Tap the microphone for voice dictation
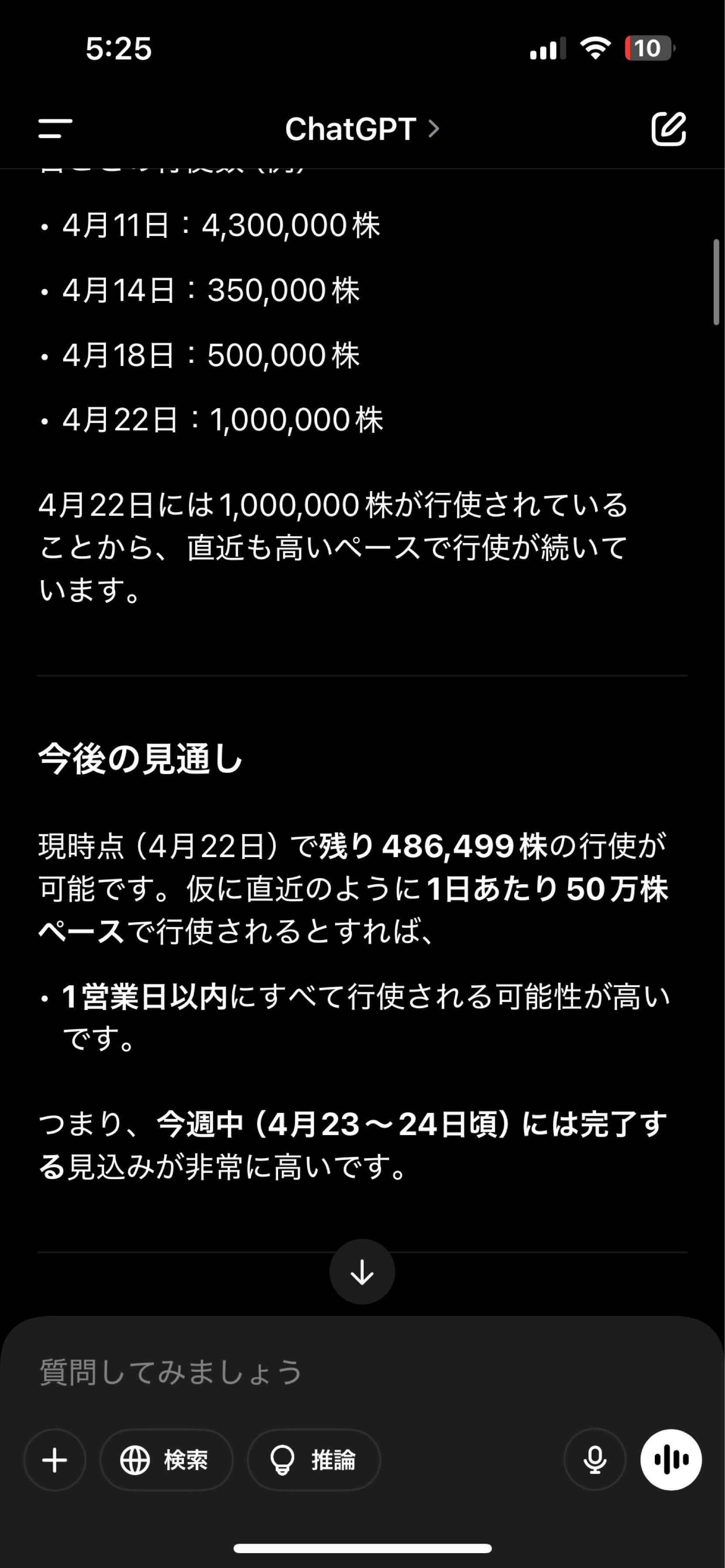 [595, 1460]
